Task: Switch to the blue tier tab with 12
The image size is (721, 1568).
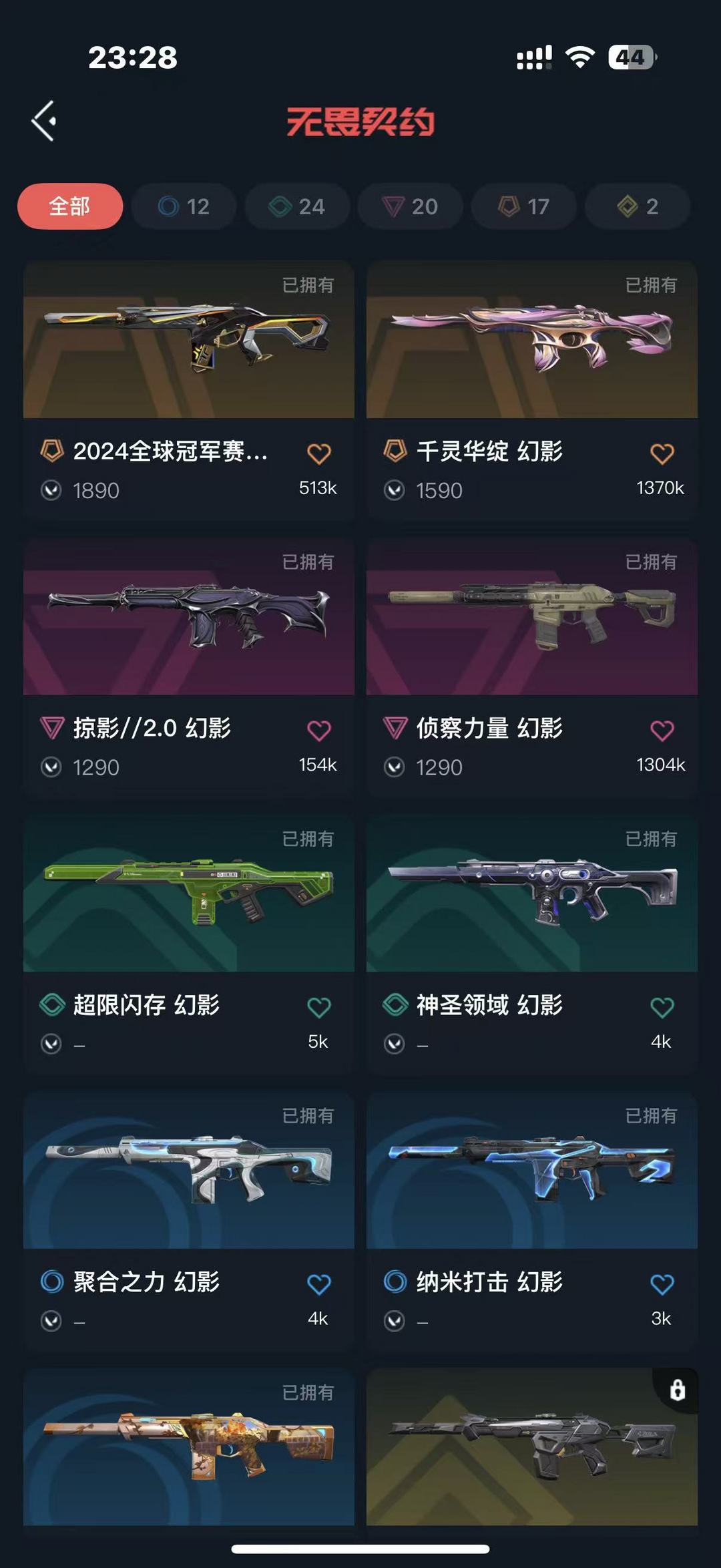Action: 184,206
